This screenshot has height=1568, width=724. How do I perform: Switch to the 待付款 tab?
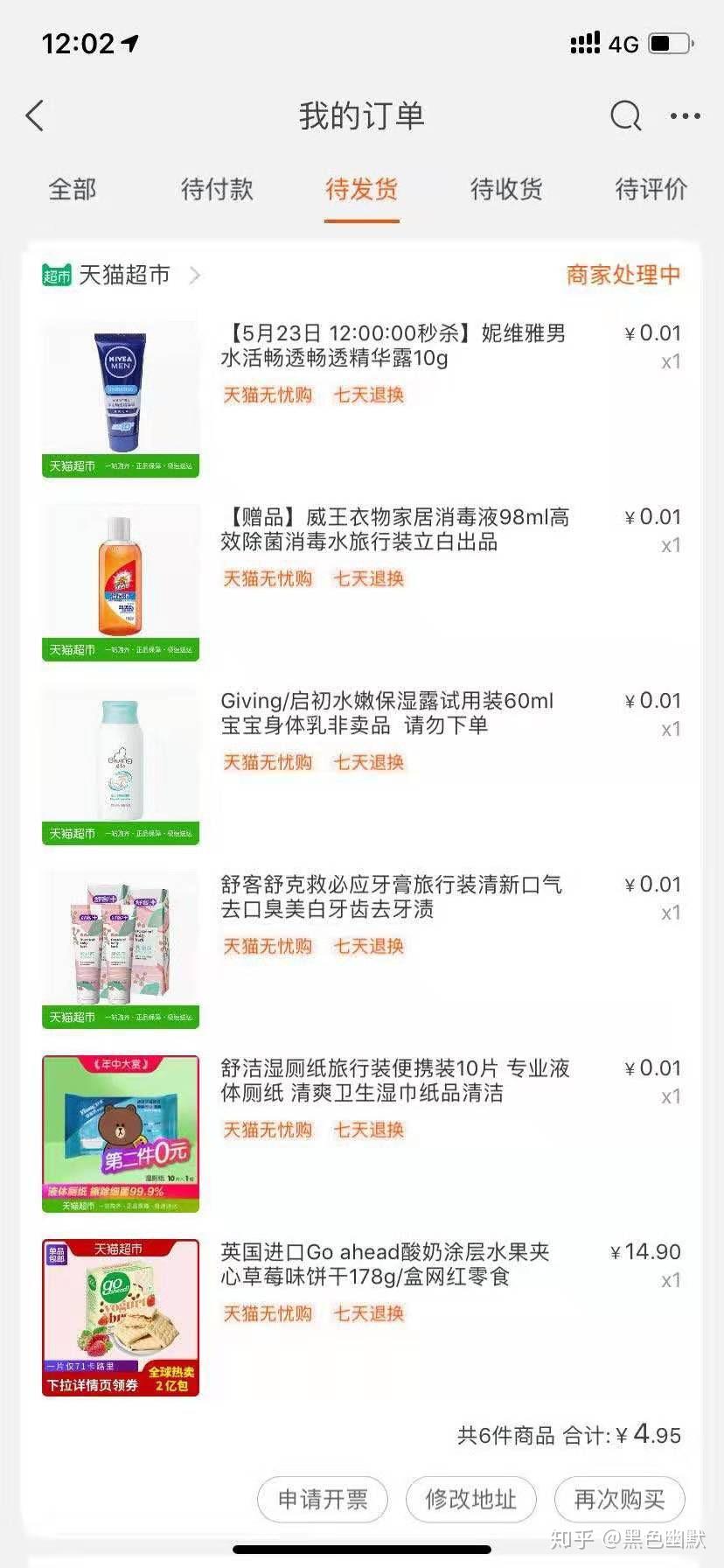click(217, 189)
